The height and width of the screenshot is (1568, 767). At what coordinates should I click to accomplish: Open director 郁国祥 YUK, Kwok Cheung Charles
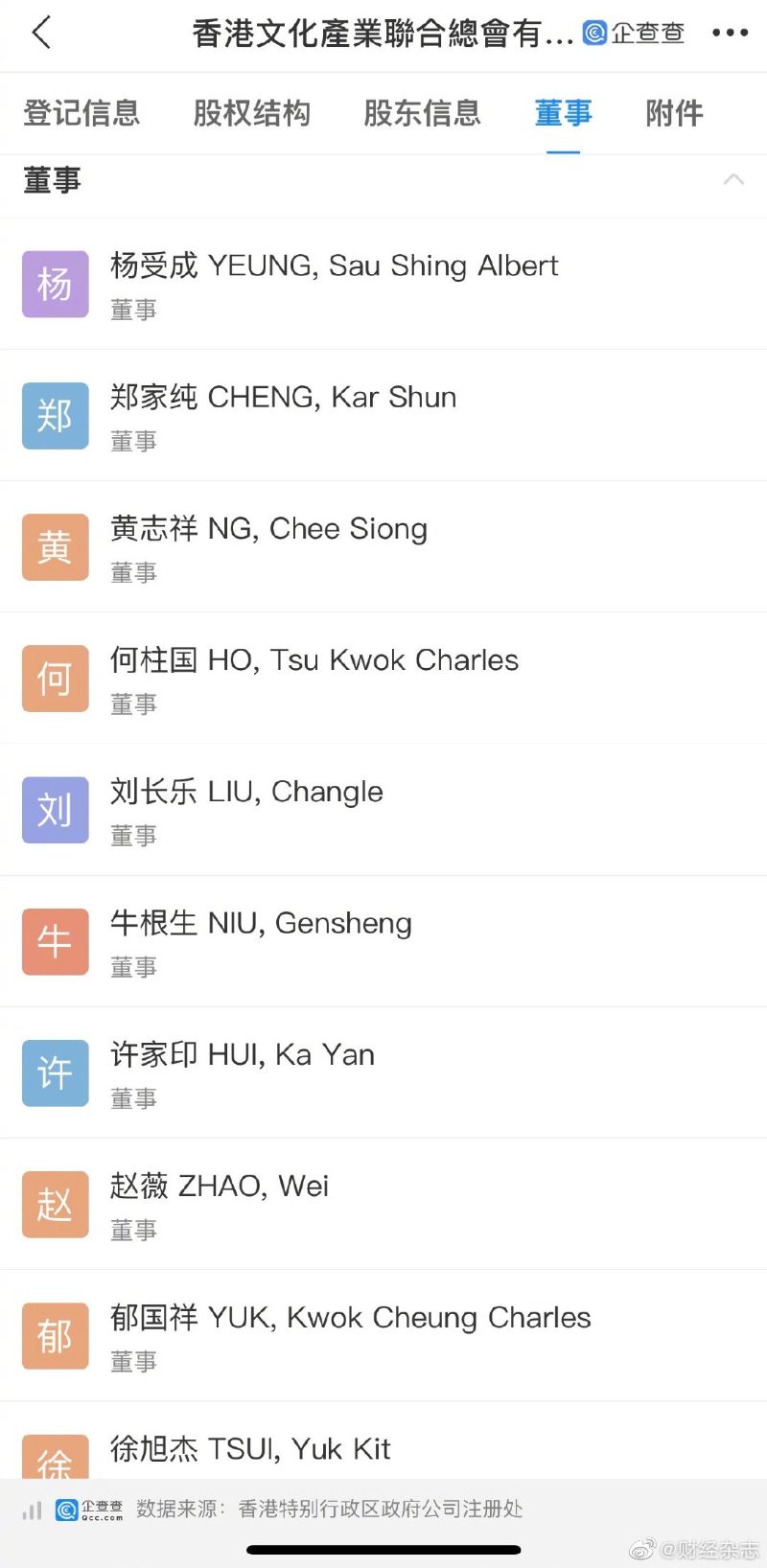coord(383,1335)
